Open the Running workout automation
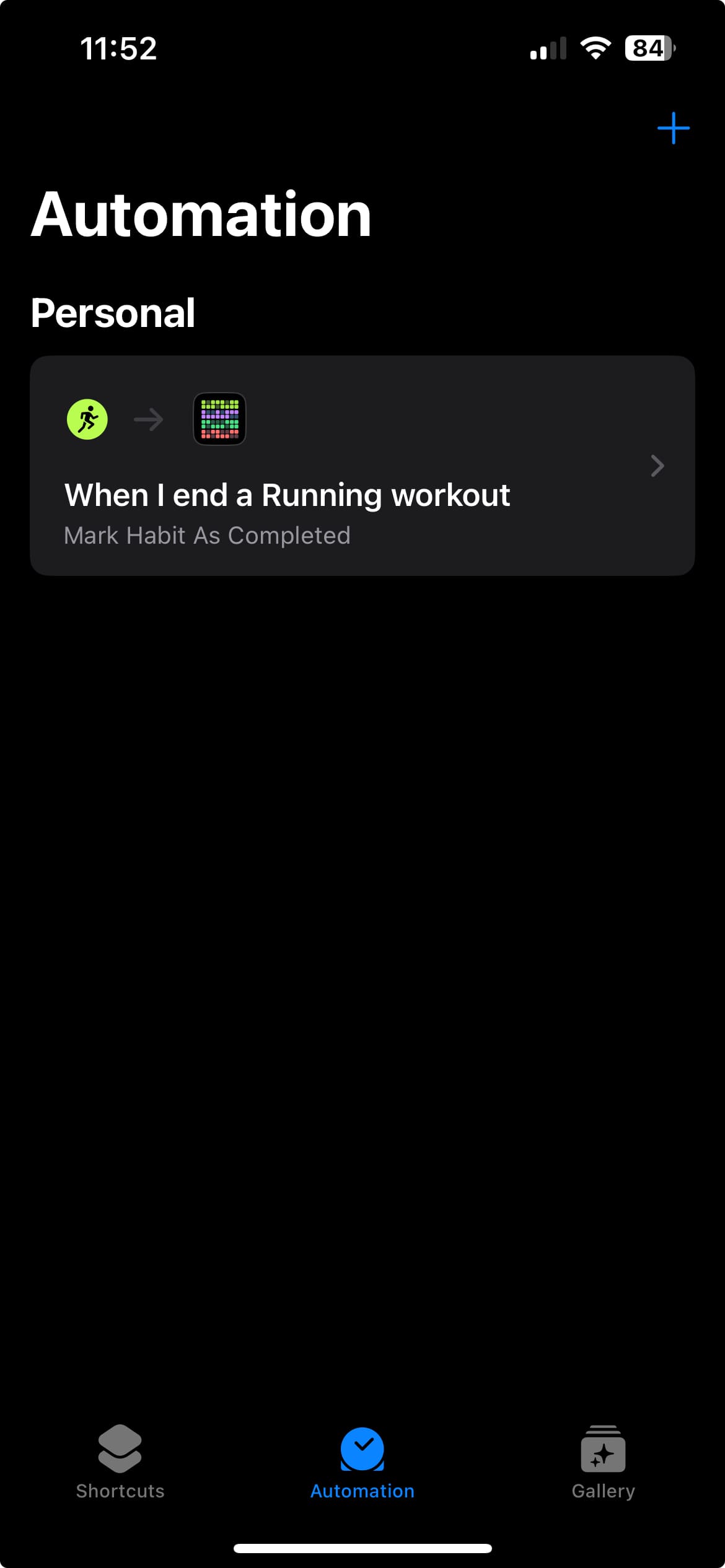Viewport: 725px width, 1568px height. (362, 466)
